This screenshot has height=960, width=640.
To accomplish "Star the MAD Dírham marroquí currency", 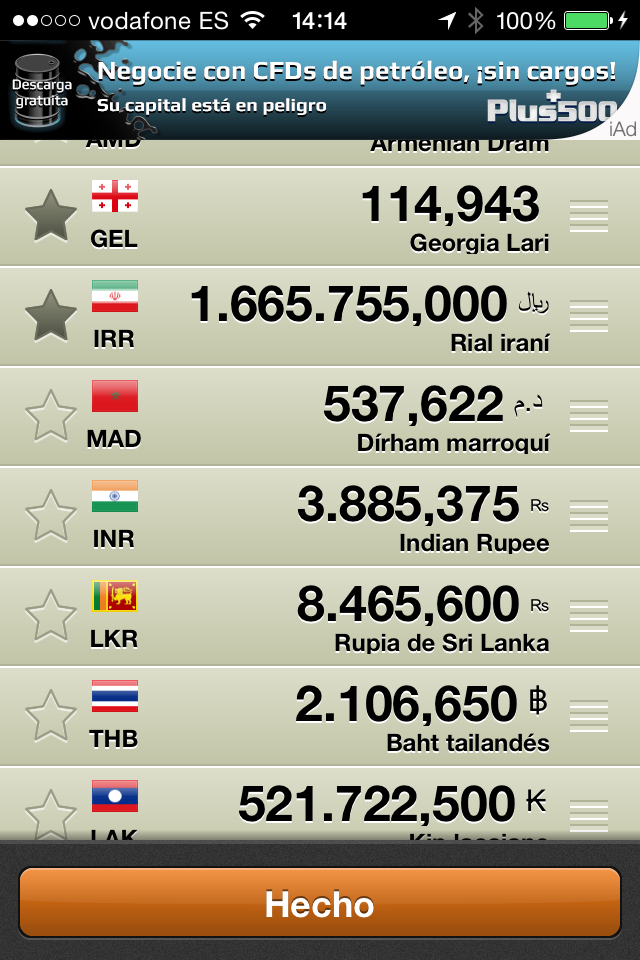I will coord(50,415).
